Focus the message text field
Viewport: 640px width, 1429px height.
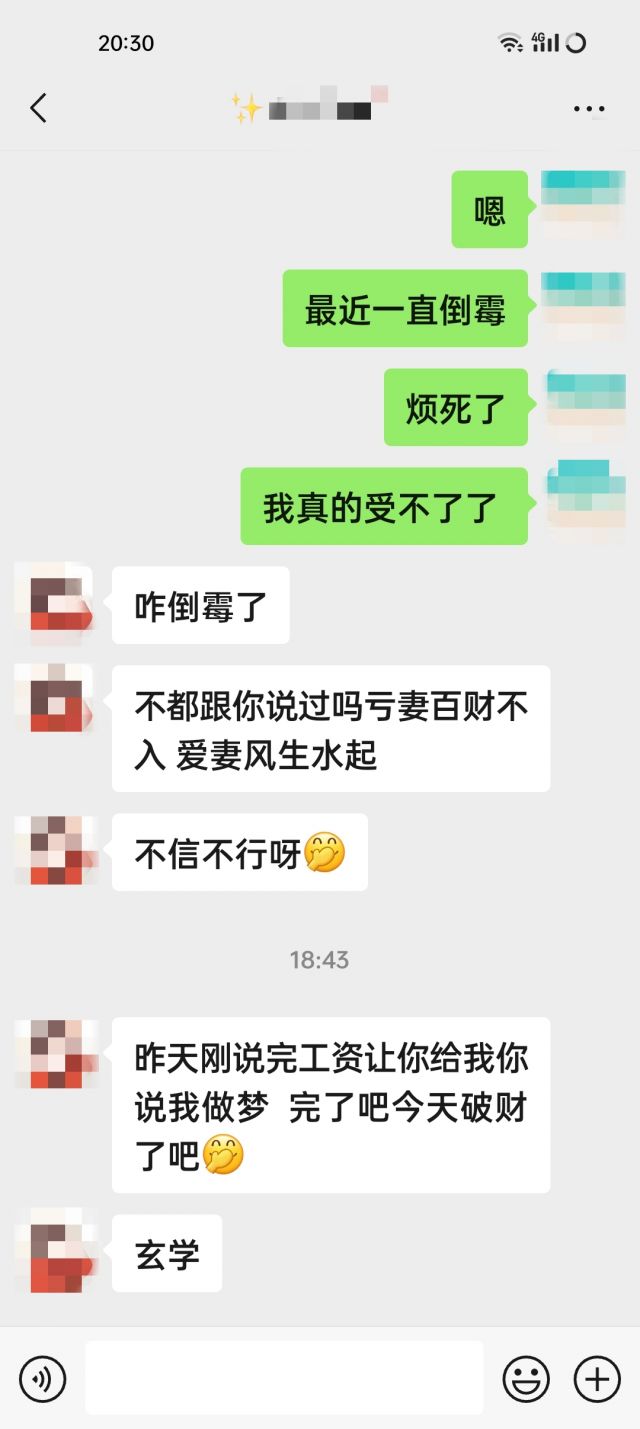pyautogui.click(x=284, y=1378)
